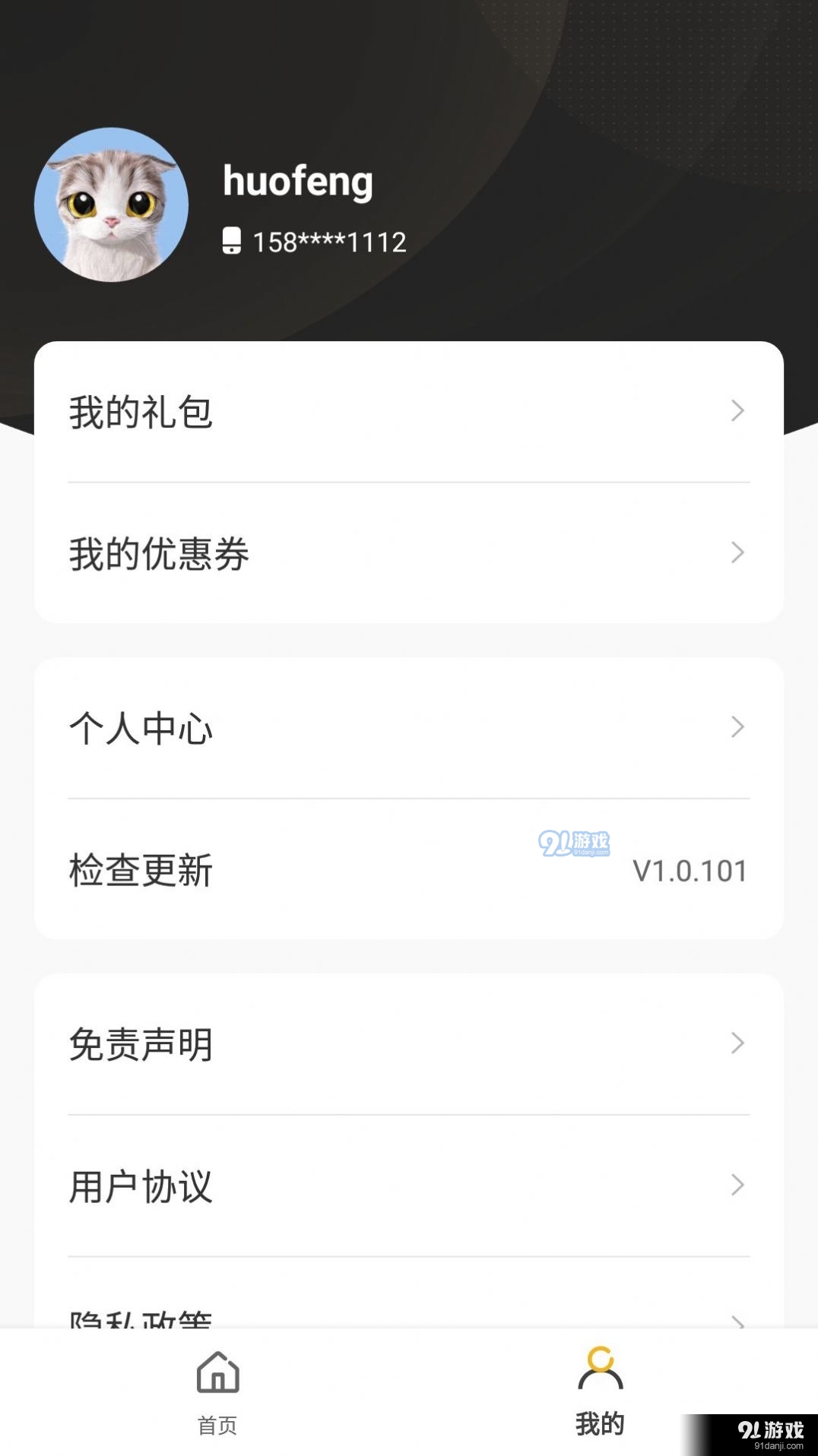Viewport: 818px width, 1456px height.
Task: Go to 个人中心 personal center
Action: (409, 728)
